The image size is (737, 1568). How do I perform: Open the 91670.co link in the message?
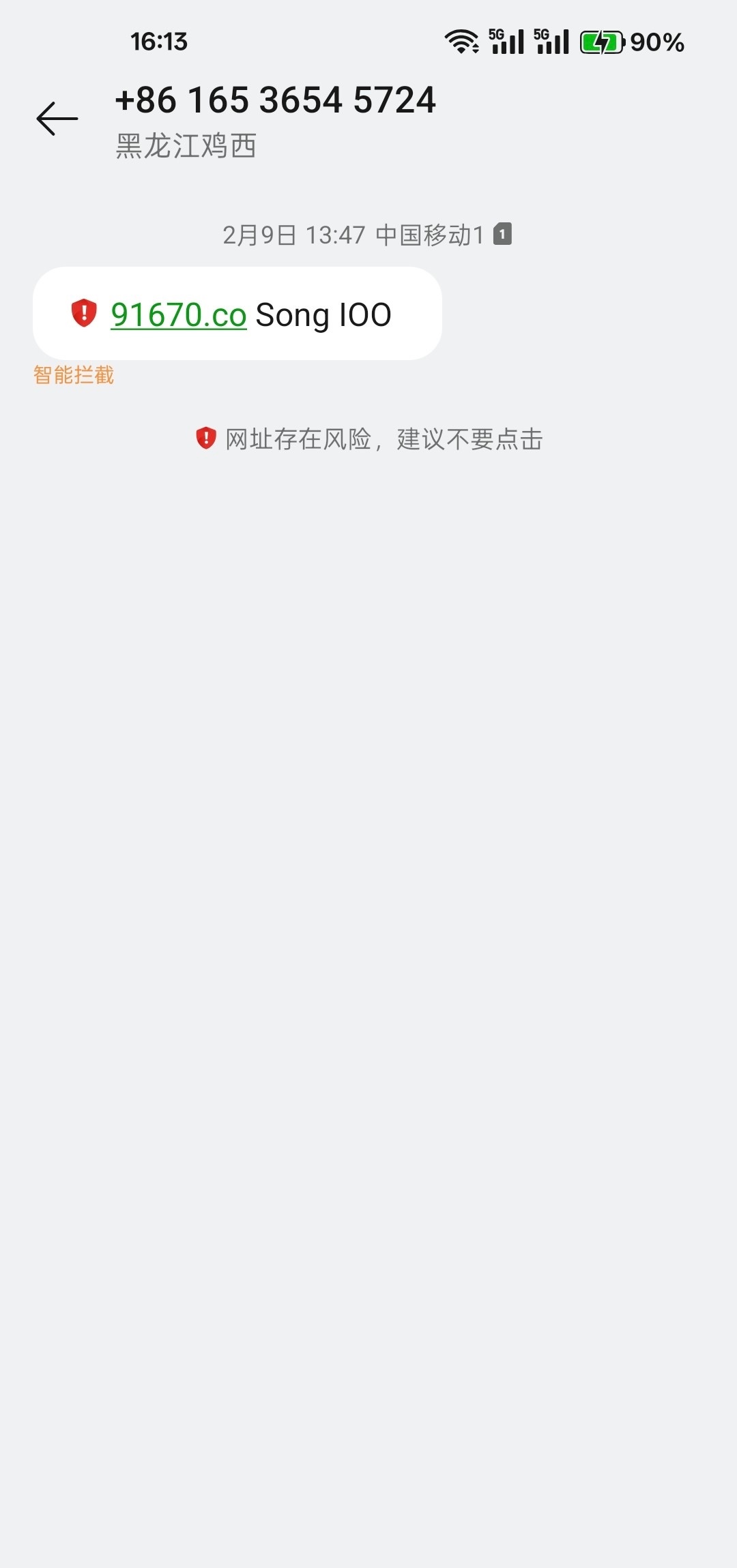tap(178, 315)
